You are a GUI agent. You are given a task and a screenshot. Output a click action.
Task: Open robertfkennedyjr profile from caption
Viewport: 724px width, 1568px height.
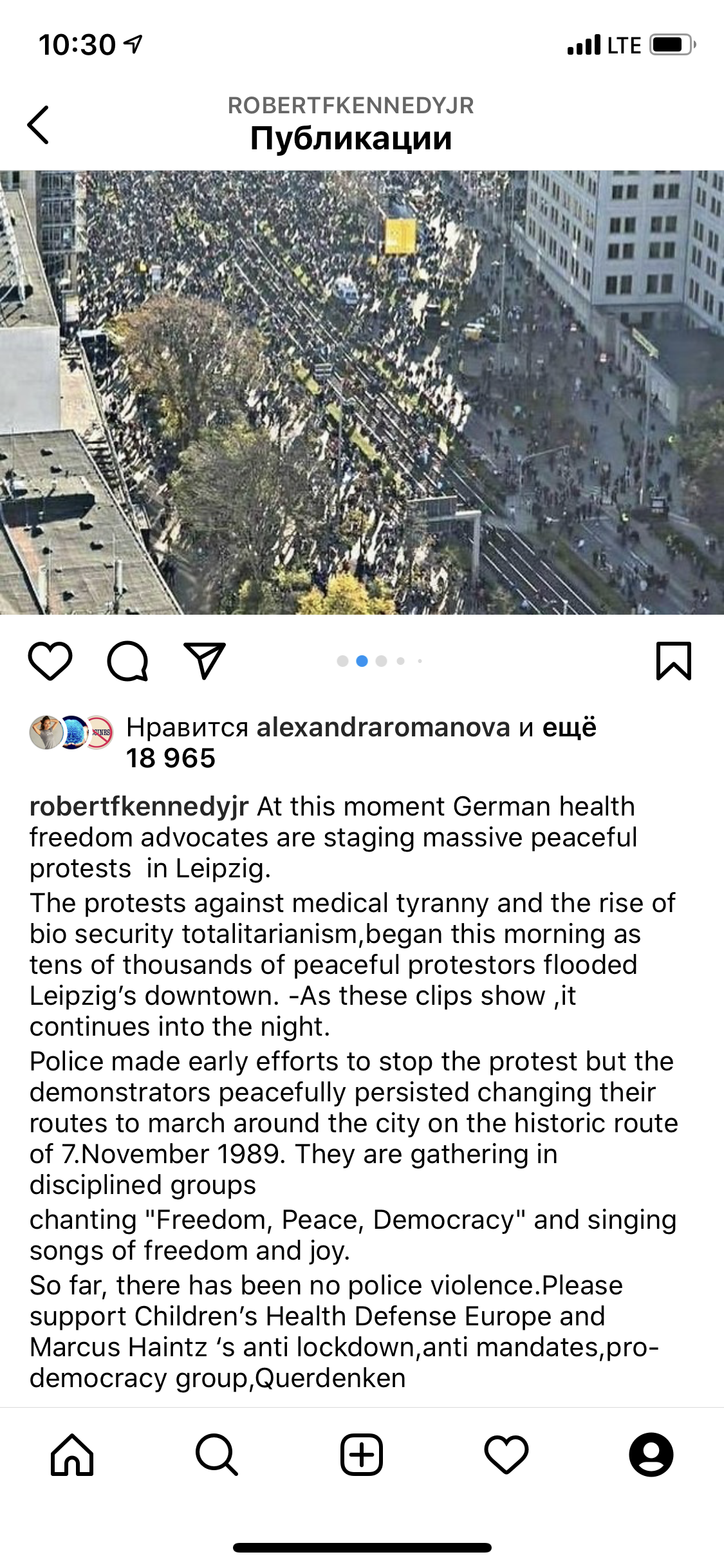pos(139,807)
